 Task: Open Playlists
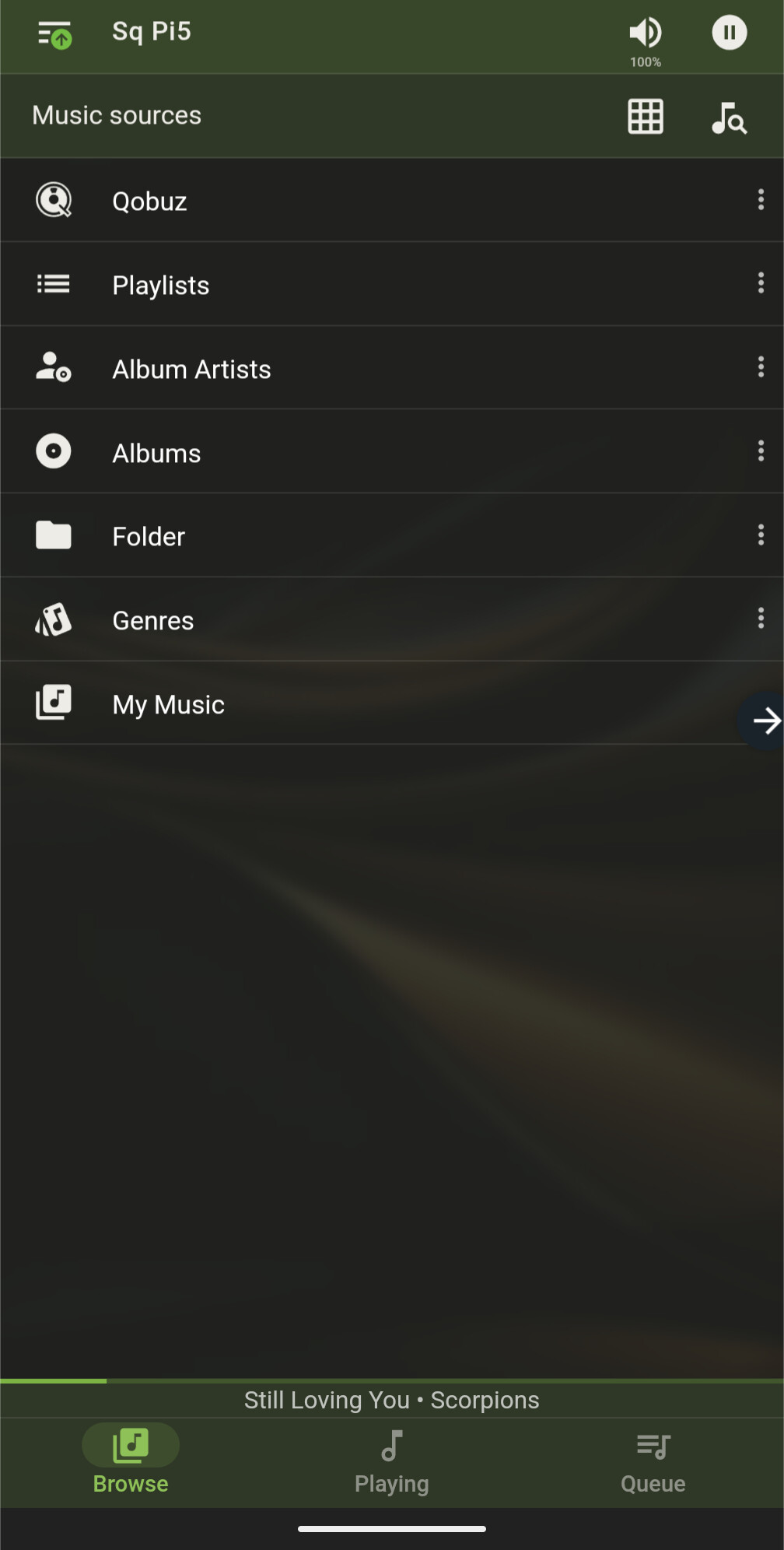pos(392,285)
